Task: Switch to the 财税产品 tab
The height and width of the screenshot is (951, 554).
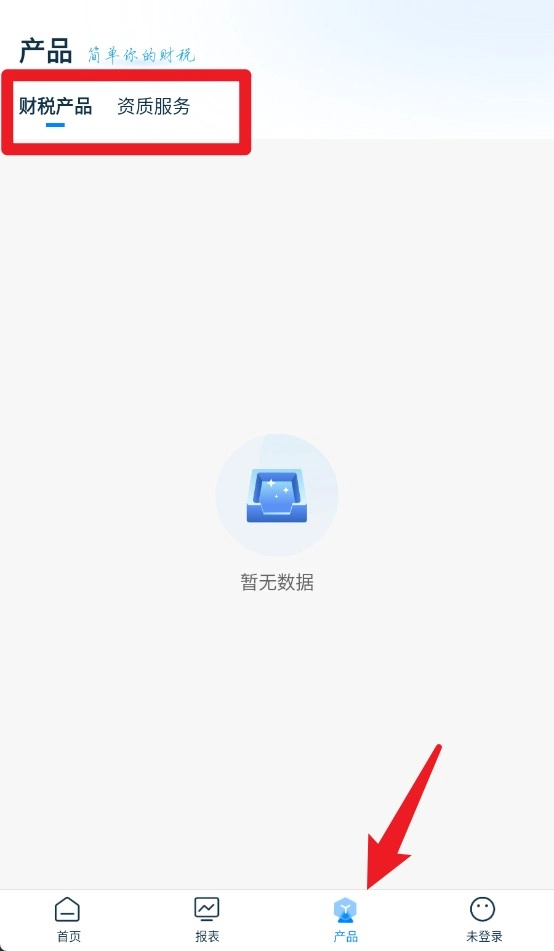Action: pyautogui.click(x=55, y=106)
